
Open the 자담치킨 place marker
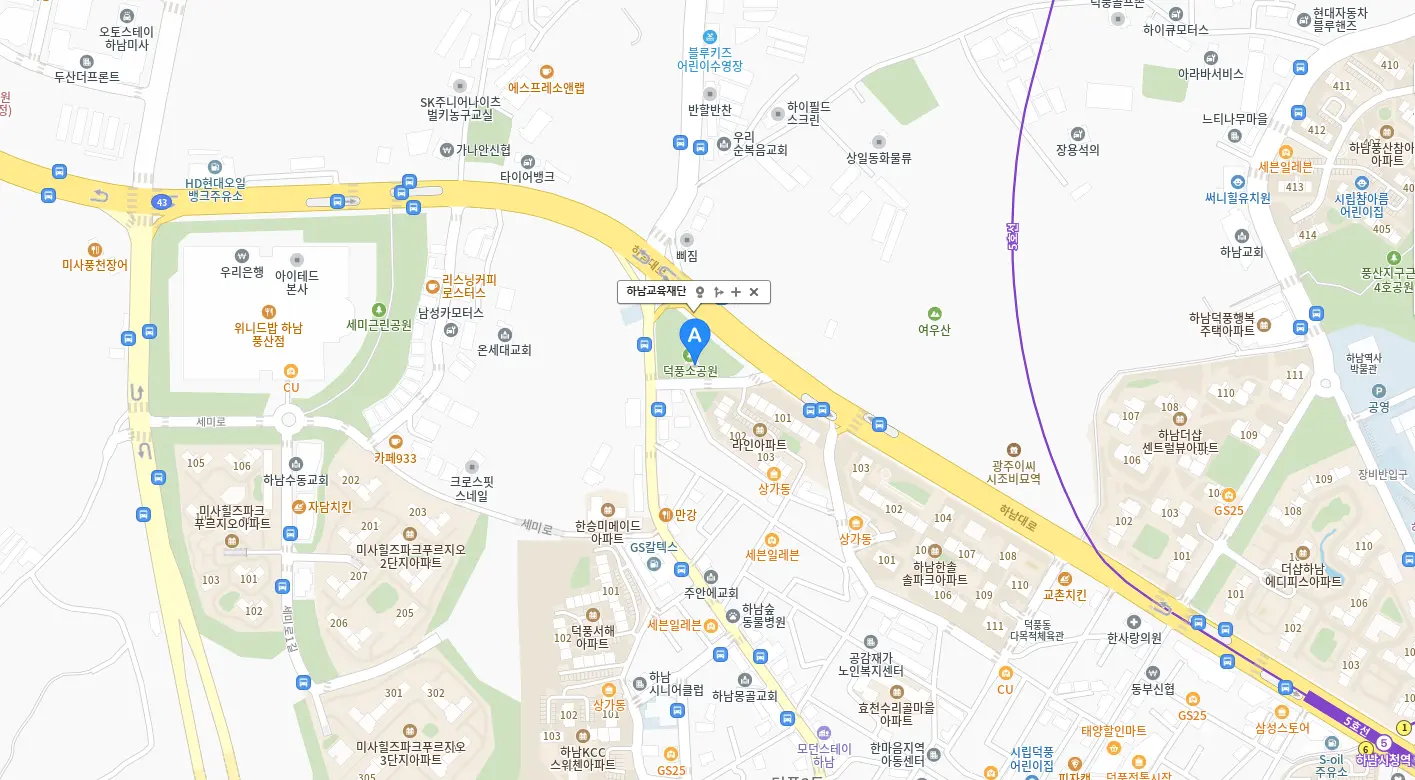point(298,507)
